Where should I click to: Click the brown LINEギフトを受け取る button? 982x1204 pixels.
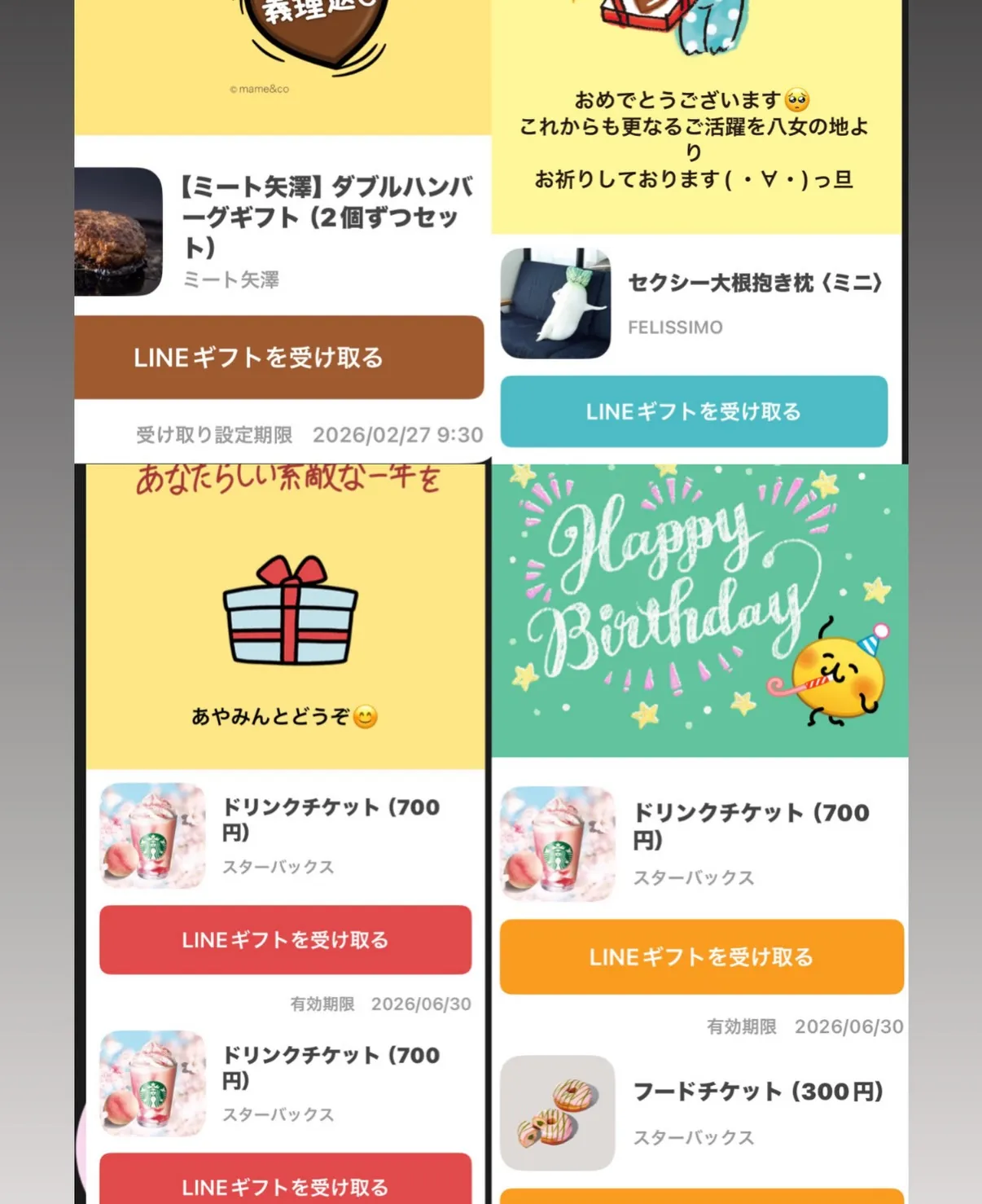tap(278, 357)
